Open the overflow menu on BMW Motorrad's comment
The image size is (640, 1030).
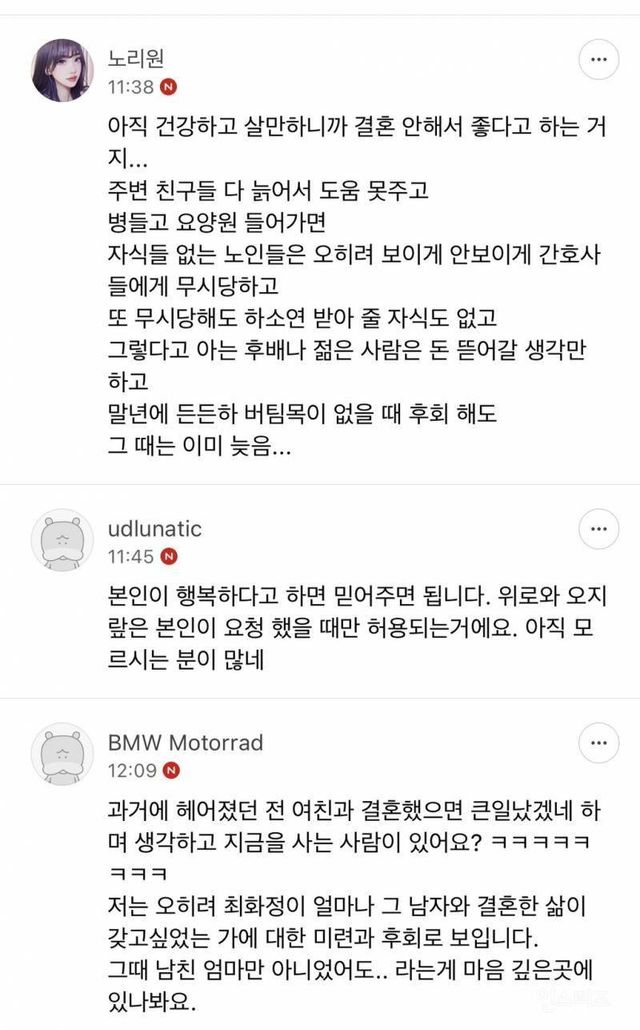point(598,743)
